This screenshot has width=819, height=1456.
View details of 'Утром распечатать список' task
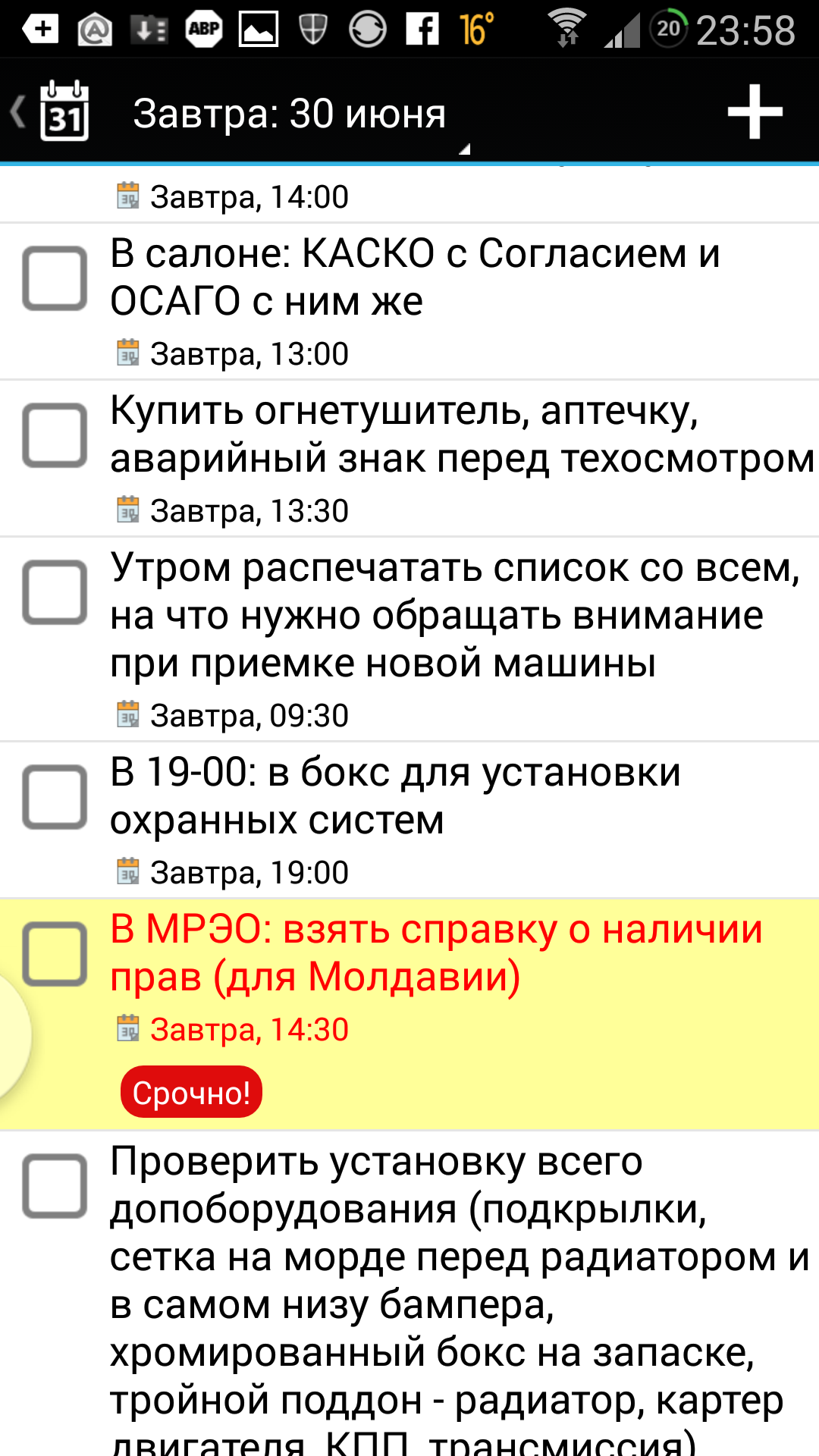455,615
